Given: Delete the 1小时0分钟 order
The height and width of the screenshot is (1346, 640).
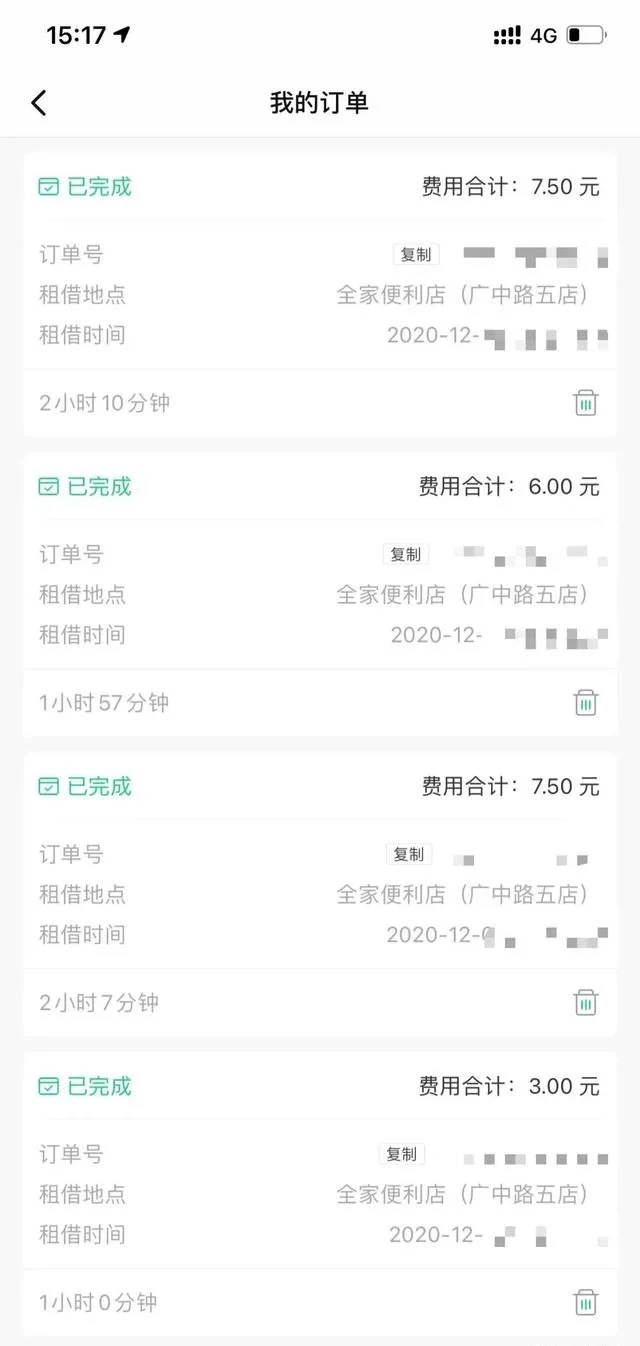Looking at the screenshot, I should 586,1303.
